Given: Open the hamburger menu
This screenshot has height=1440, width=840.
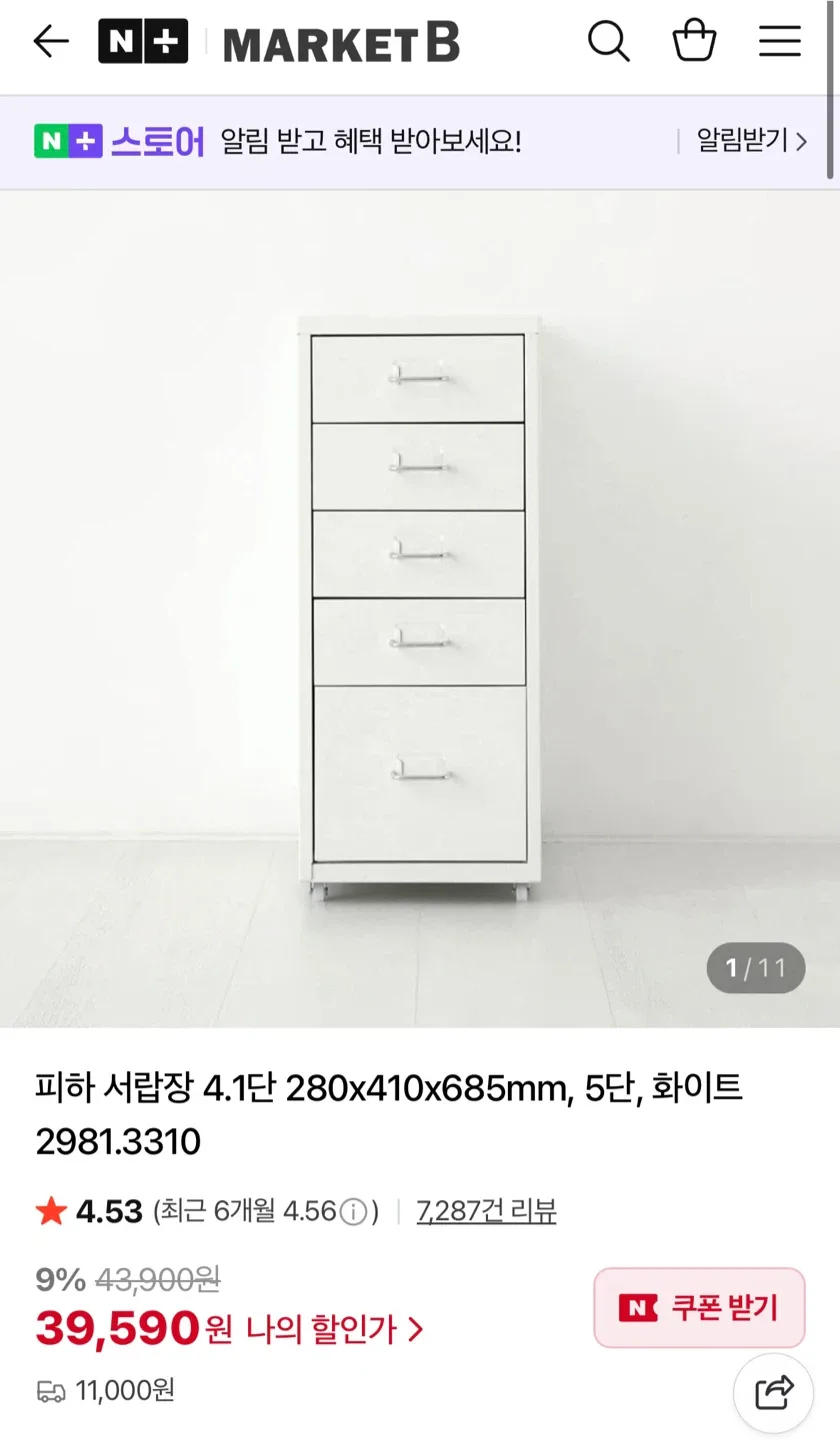Looking at the screenshot, I should (780, 42).
